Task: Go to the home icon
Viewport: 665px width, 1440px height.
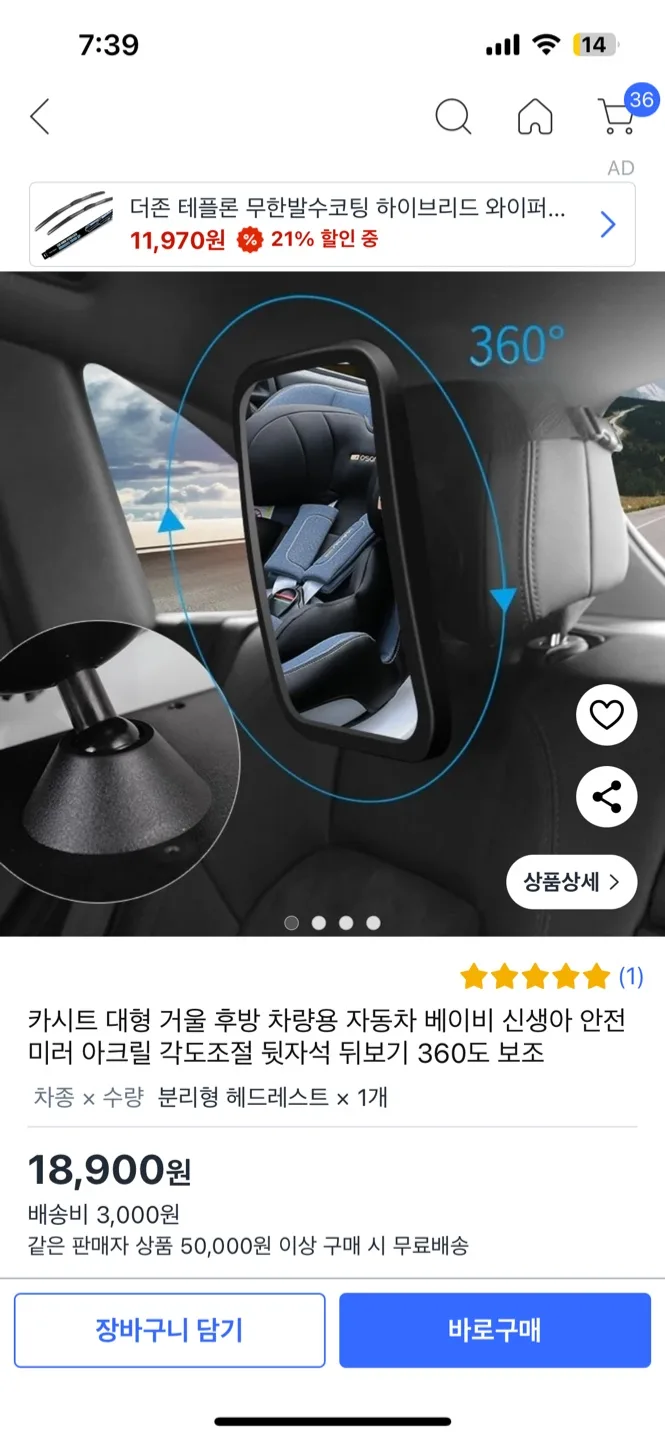Action: pos(535,117)
